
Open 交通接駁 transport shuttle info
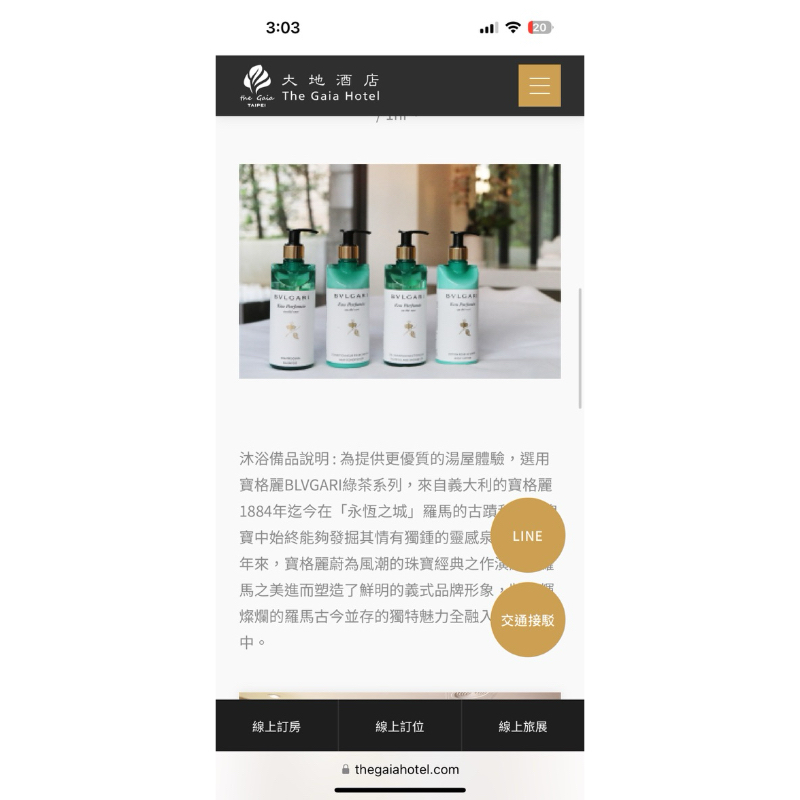pos(528,620)
